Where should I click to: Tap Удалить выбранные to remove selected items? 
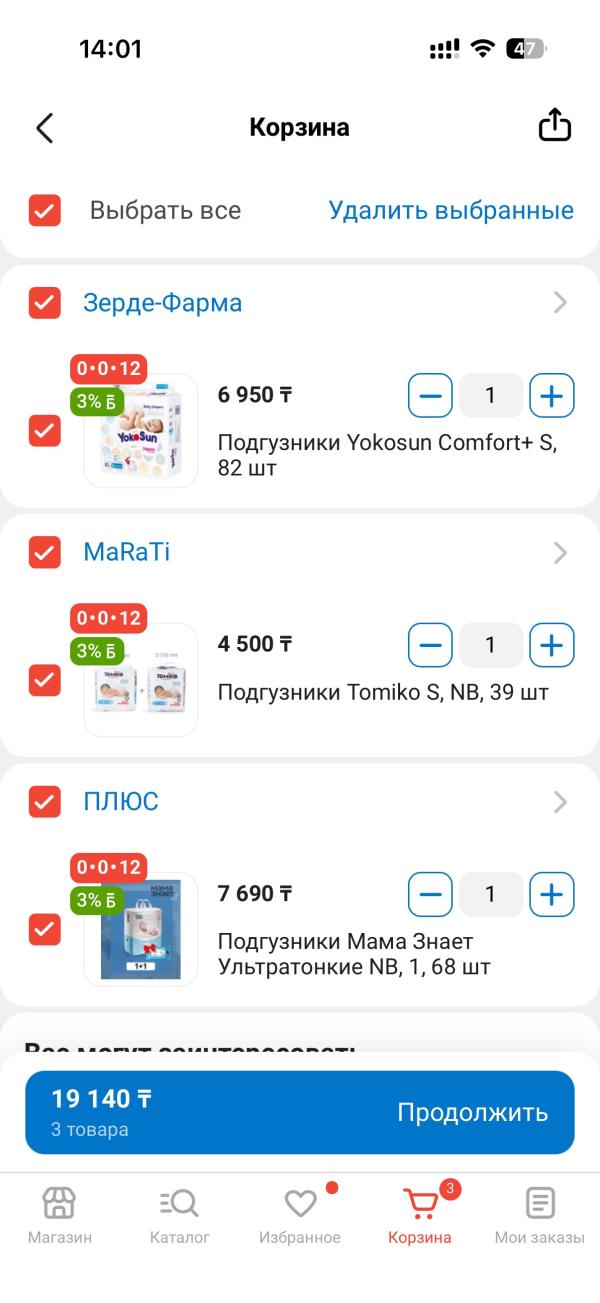[x=451, y=211]
